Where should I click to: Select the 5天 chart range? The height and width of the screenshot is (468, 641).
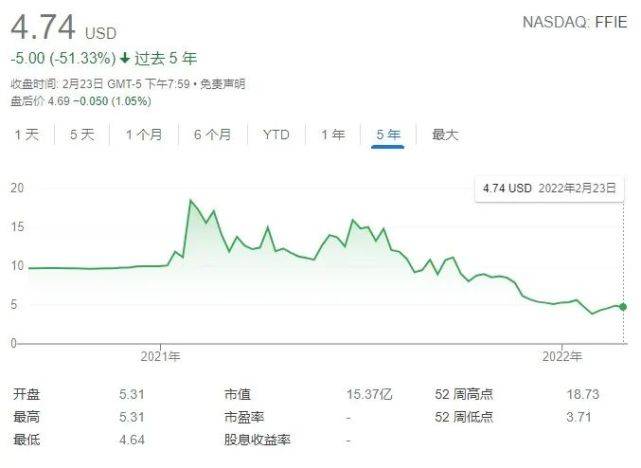click(82, 134)
